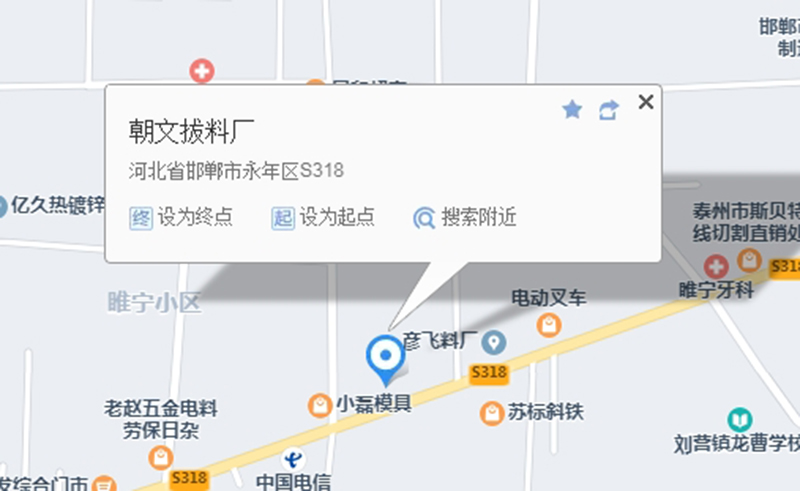Viewport: 800px width, 491px height.
Task: Open the 电动叉车 shop marker
Action: (x=548, y=324)
